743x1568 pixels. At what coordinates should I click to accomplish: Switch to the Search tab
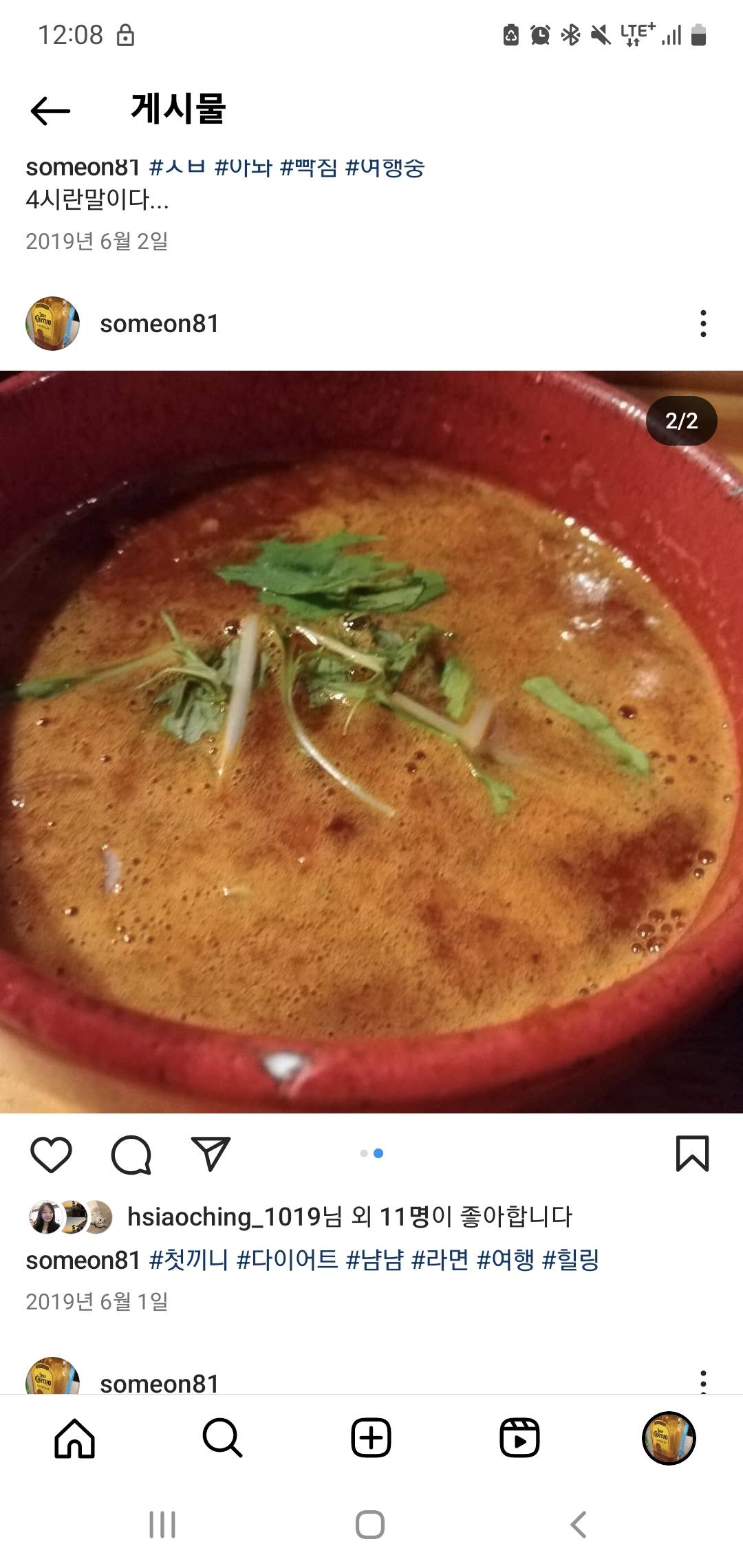pyautogui.click(x=222, y=1438)
